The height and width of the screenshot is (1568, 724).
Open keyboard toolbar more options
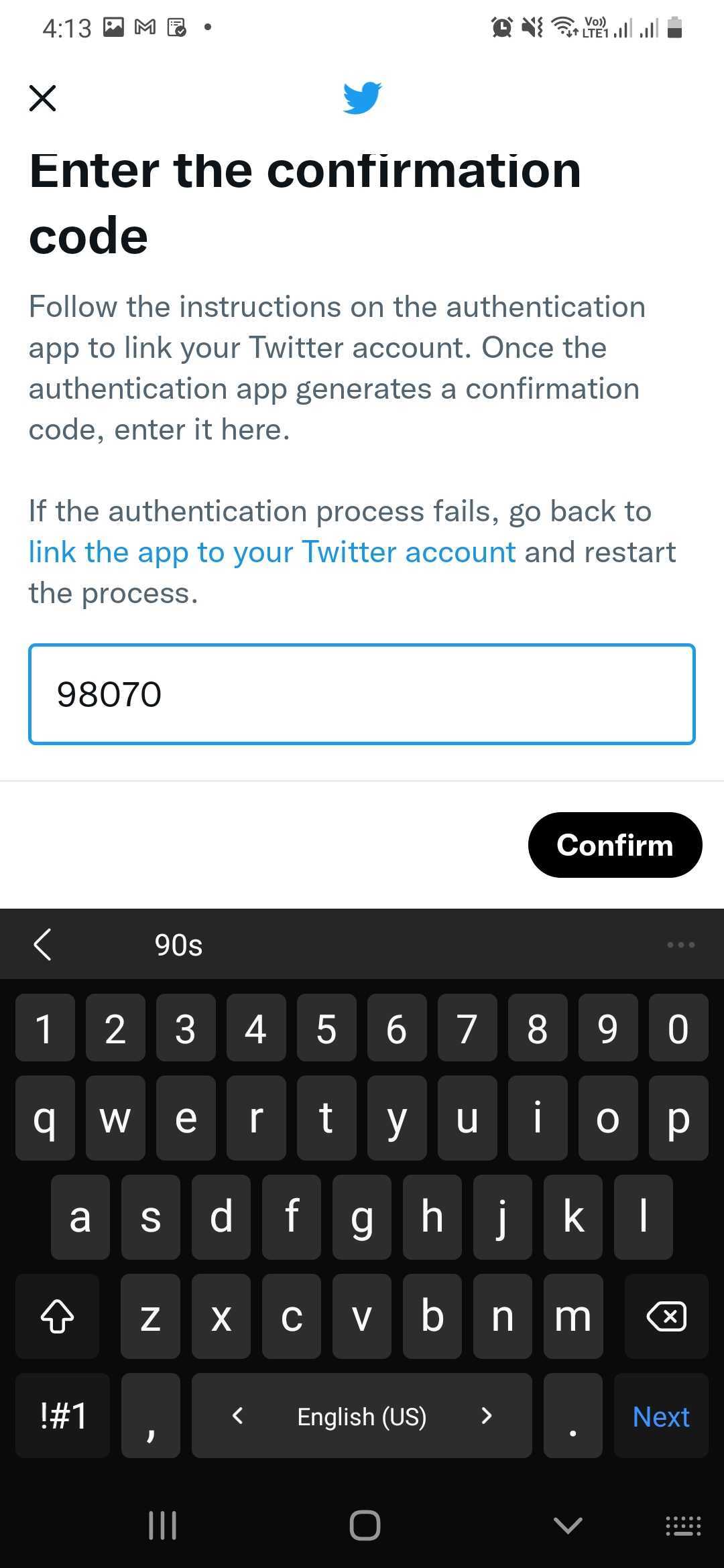click(680, 945)
